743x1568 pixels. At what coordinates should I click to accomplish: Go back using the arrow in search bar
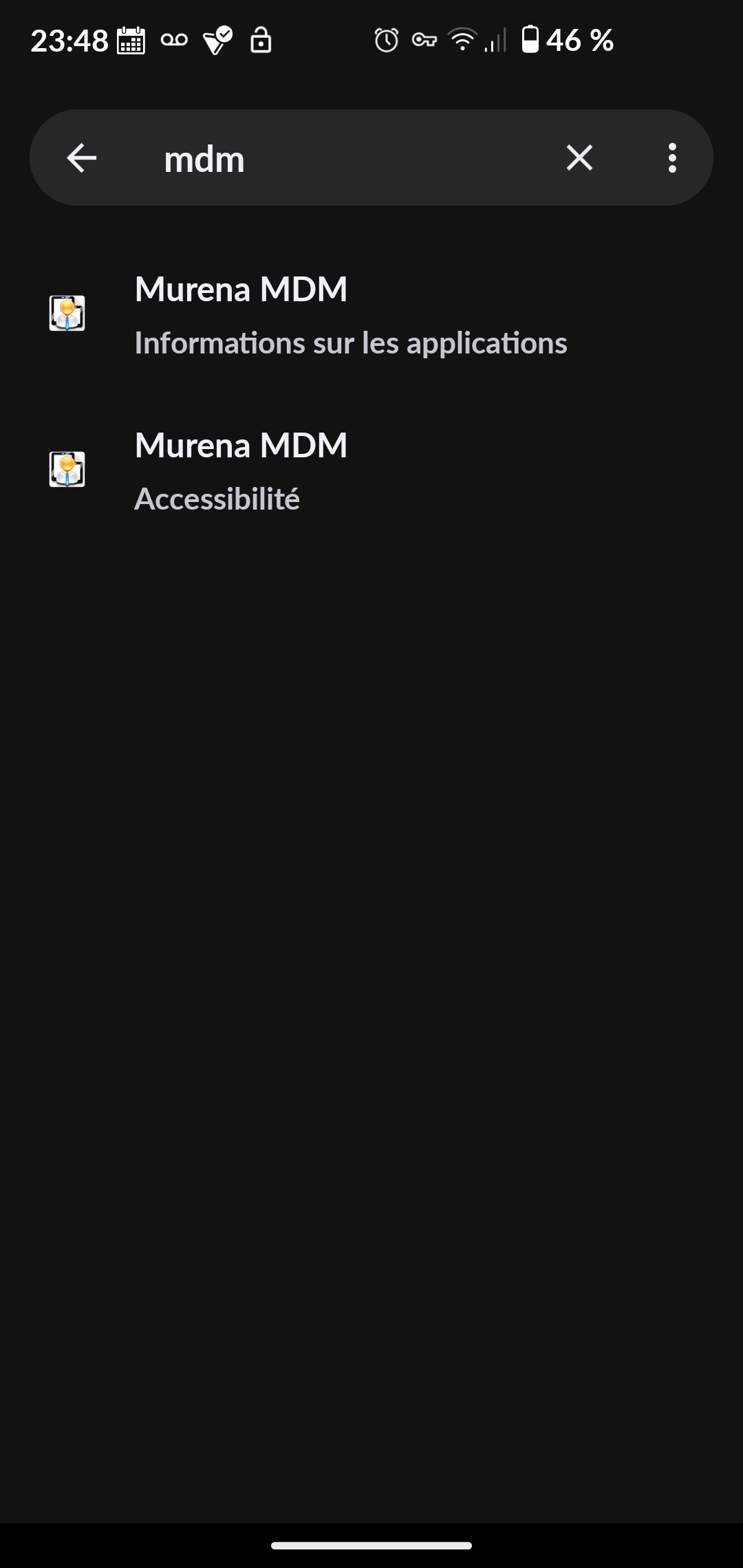[x=81, y=158]
